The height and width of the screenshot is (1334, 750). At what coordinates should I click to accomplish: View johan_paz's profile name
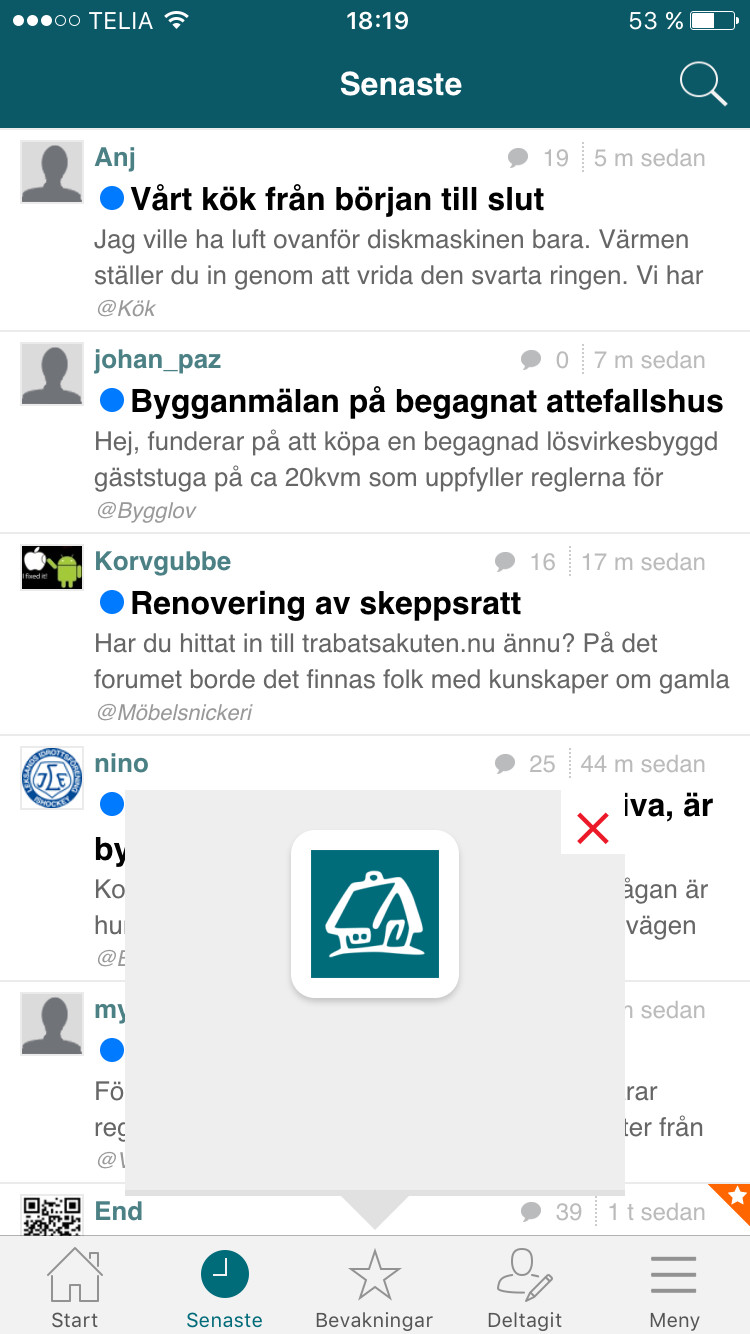[158, 359]
